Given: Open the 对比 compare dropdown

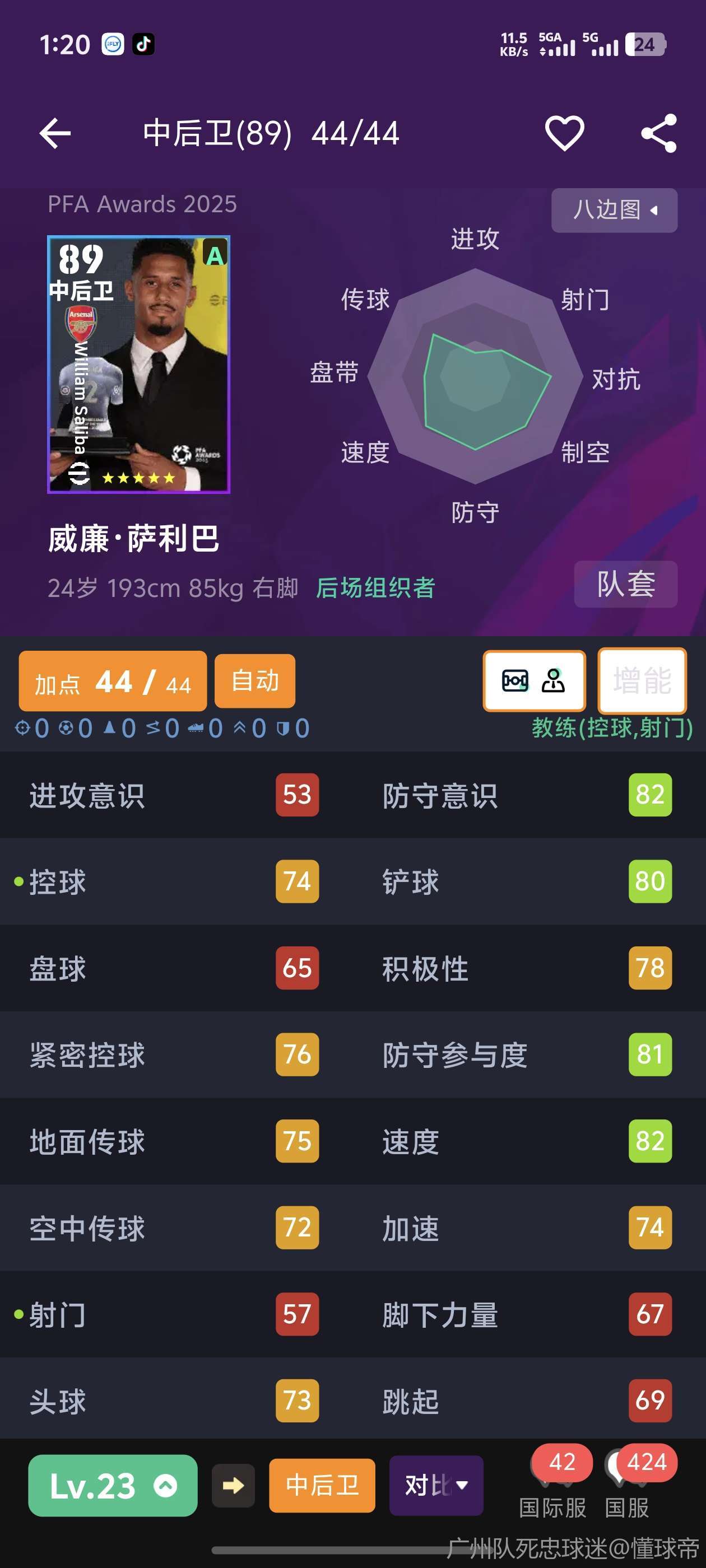Looking at the screenshot, I should point(436,1486).
